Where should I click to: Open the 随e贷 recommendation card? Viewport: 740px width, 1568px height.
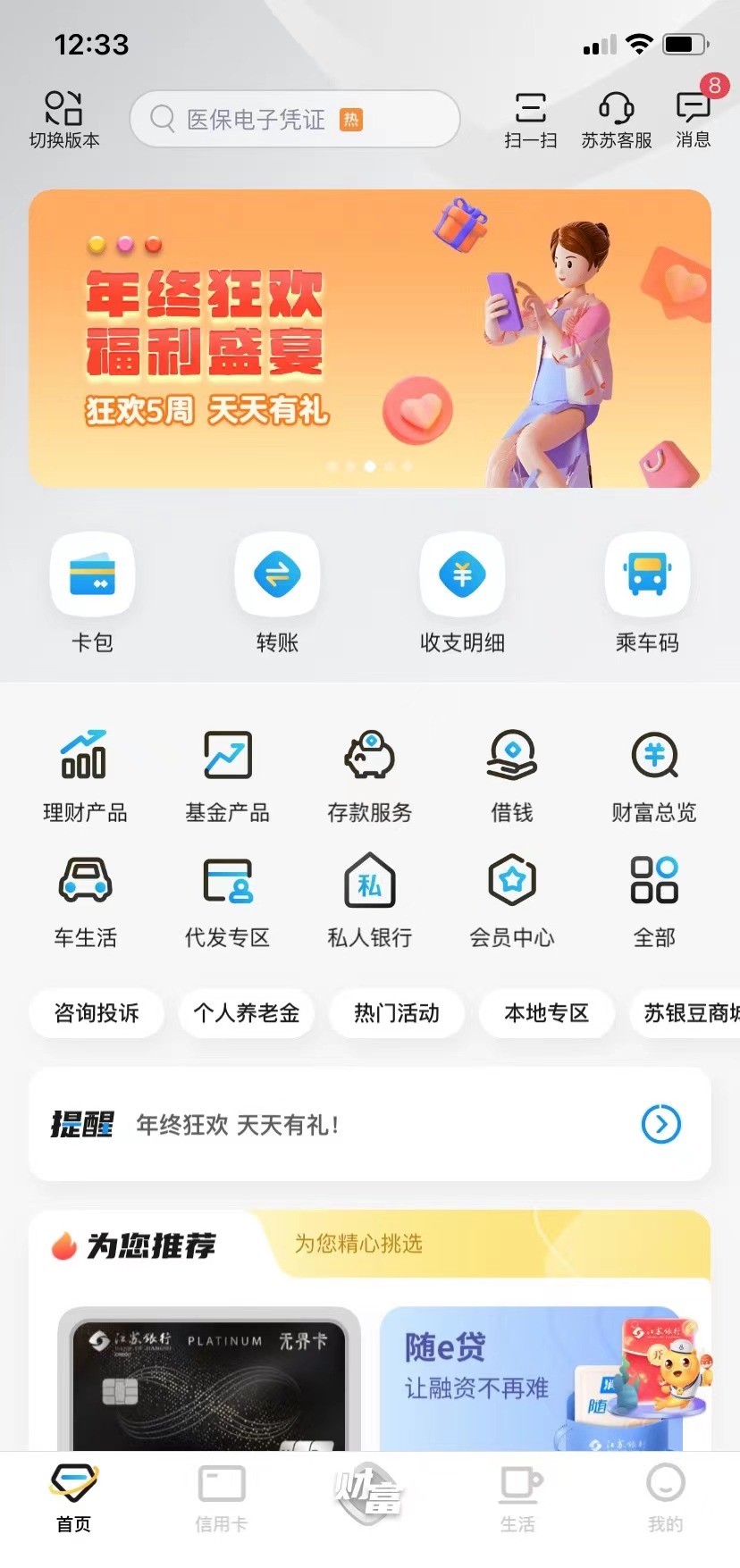point(531,1377)
